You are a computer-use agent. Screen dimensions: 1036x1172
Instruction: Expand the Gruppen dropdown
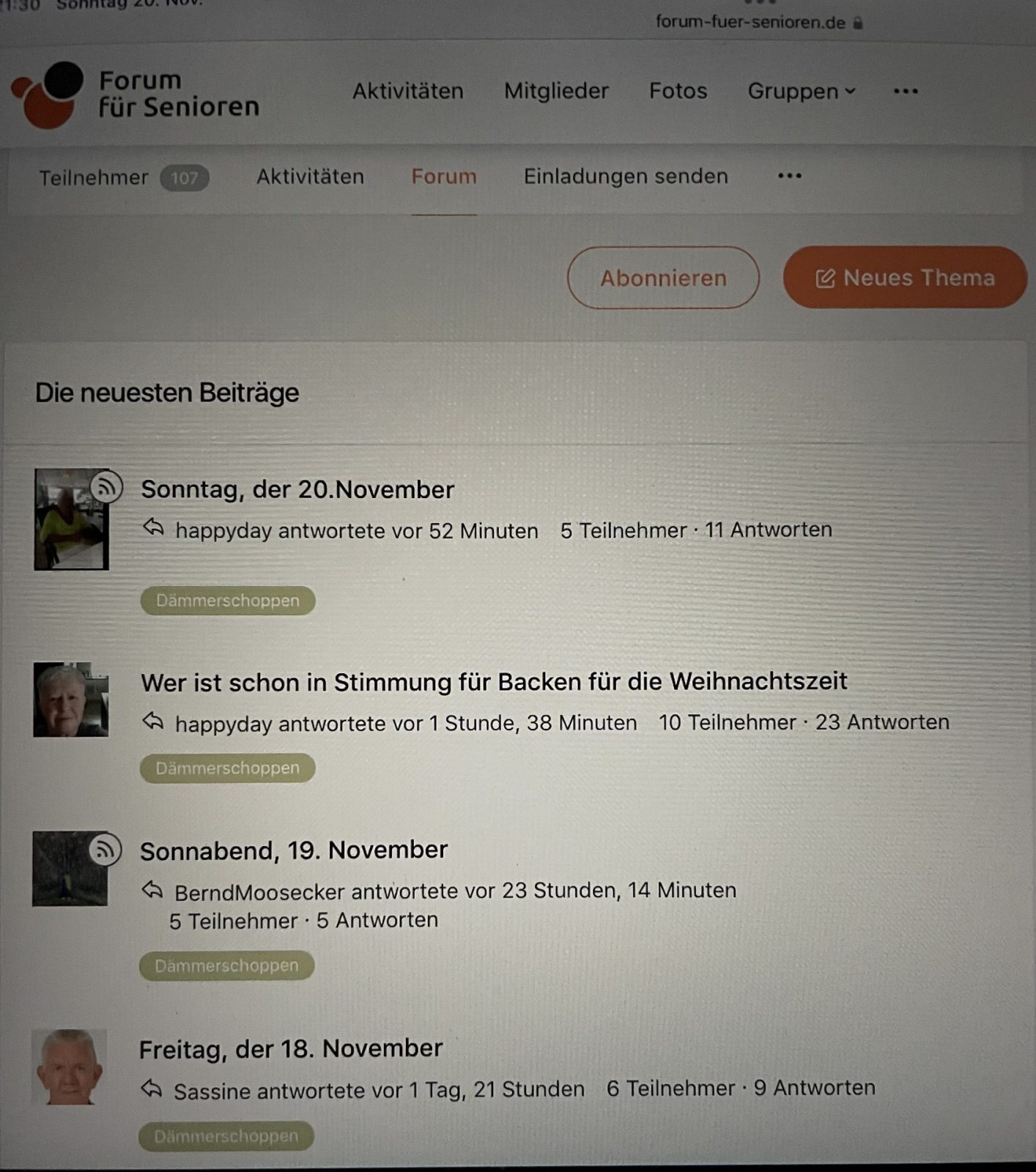click(801, 91)
